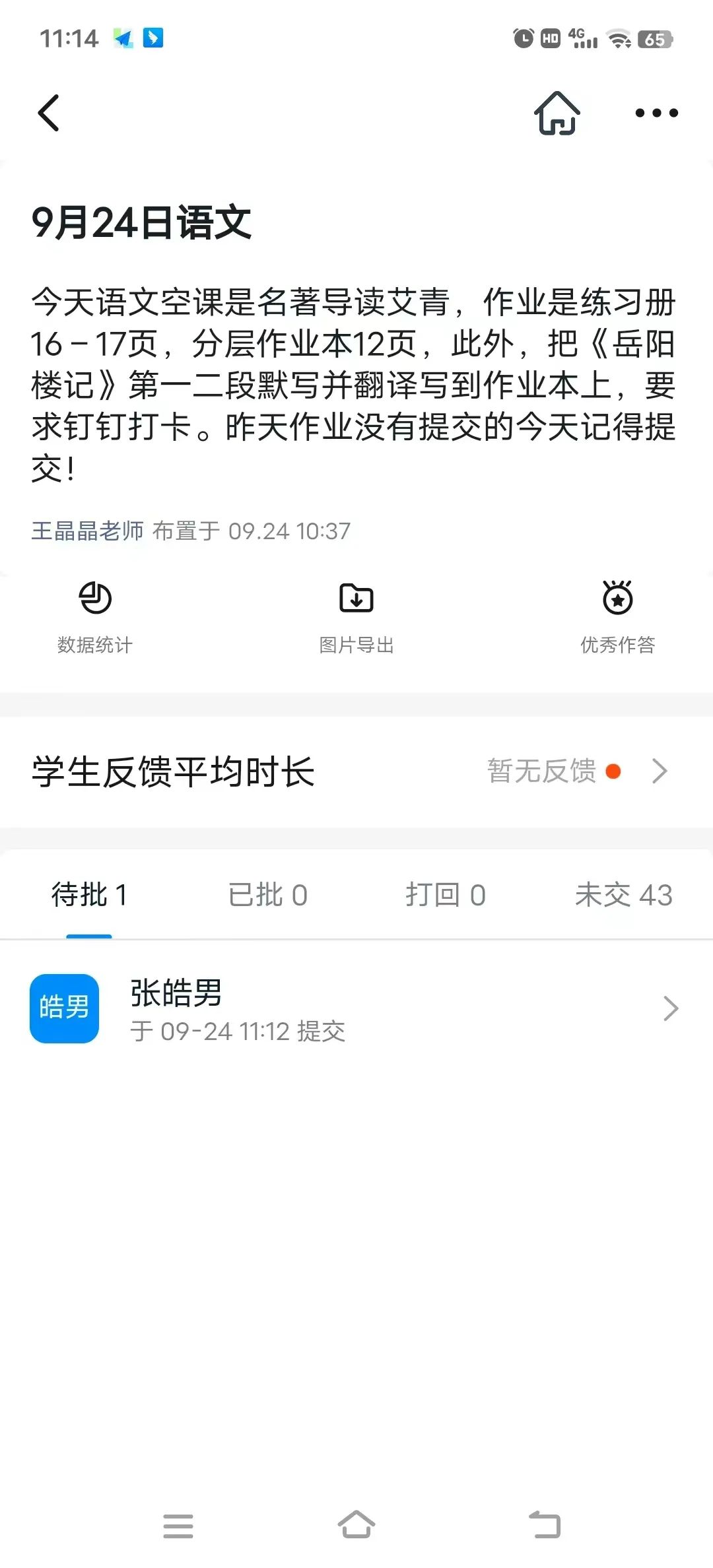The image size is (713, 1568).
Task: Open the home icon in the top bar
Action: coord(557,113)
